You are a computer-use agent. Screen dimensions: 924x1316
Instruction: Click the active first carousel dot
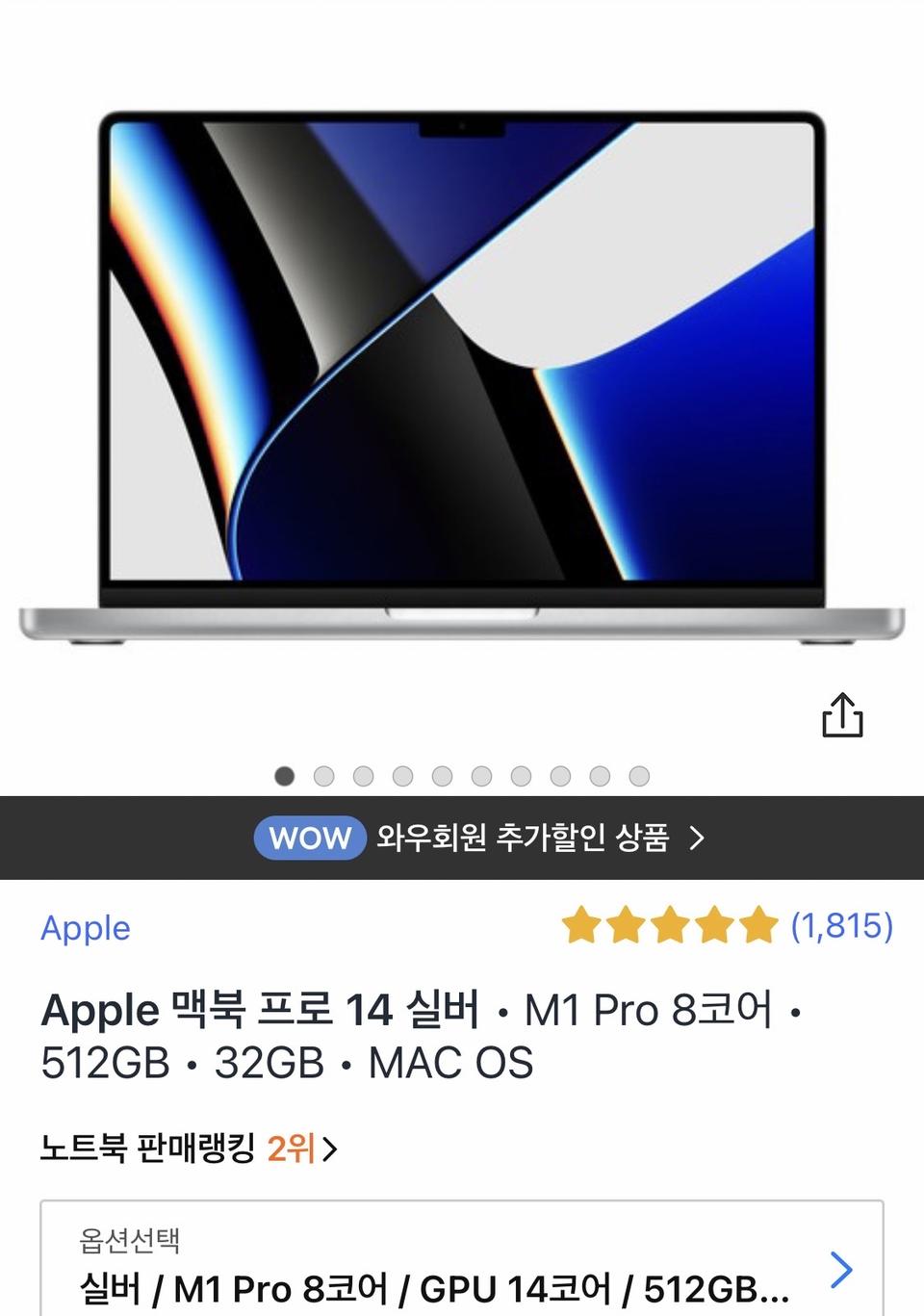[x=282, y=774]
